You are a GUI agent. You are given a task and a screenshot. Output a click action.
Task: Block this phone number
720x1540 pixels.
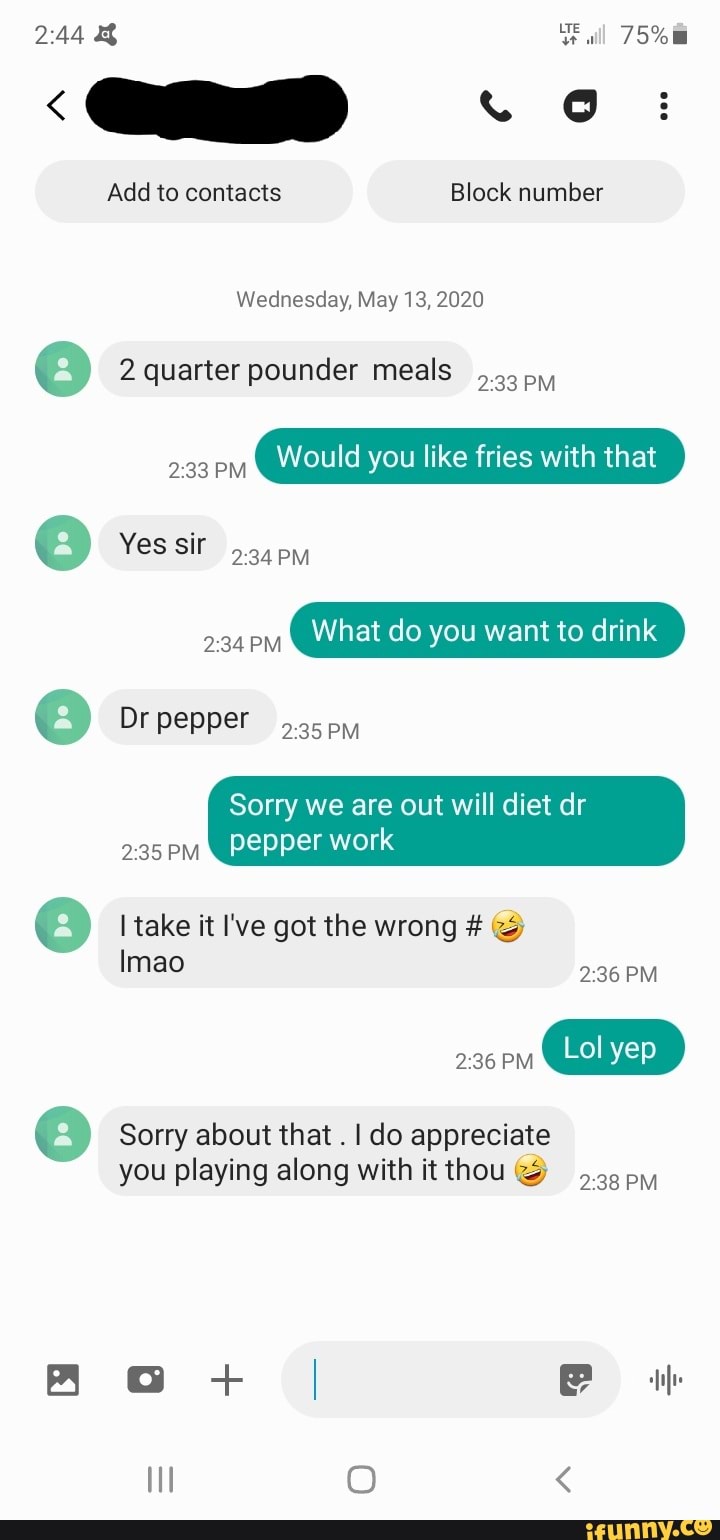[x=526, y=192]
